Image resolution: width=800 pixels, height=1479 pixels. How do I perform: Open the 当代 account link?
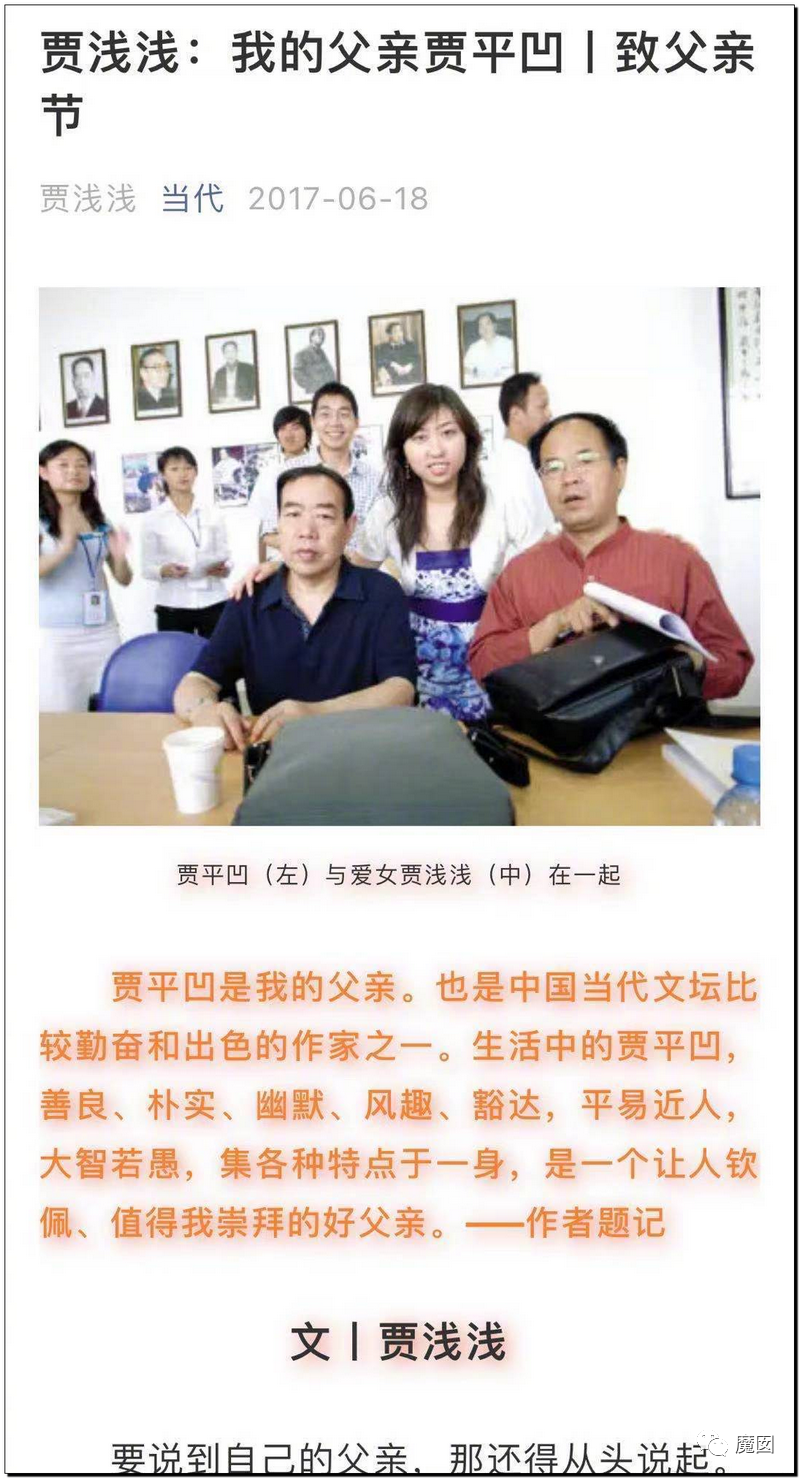pyautogui.click(x=193, y=198)
